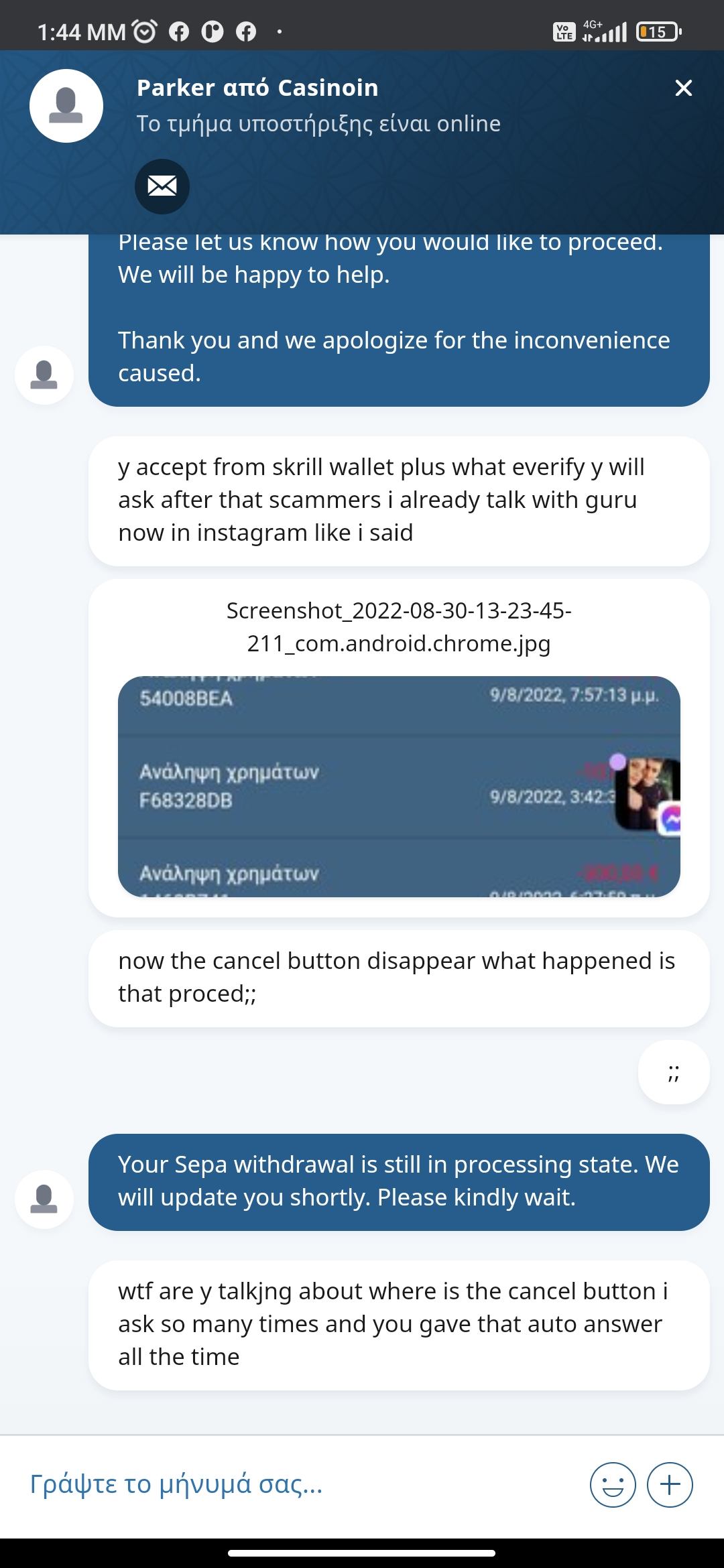Tap the plus attachment button
This screenshot has width=724, height=1568.
tap(670, 1485)
